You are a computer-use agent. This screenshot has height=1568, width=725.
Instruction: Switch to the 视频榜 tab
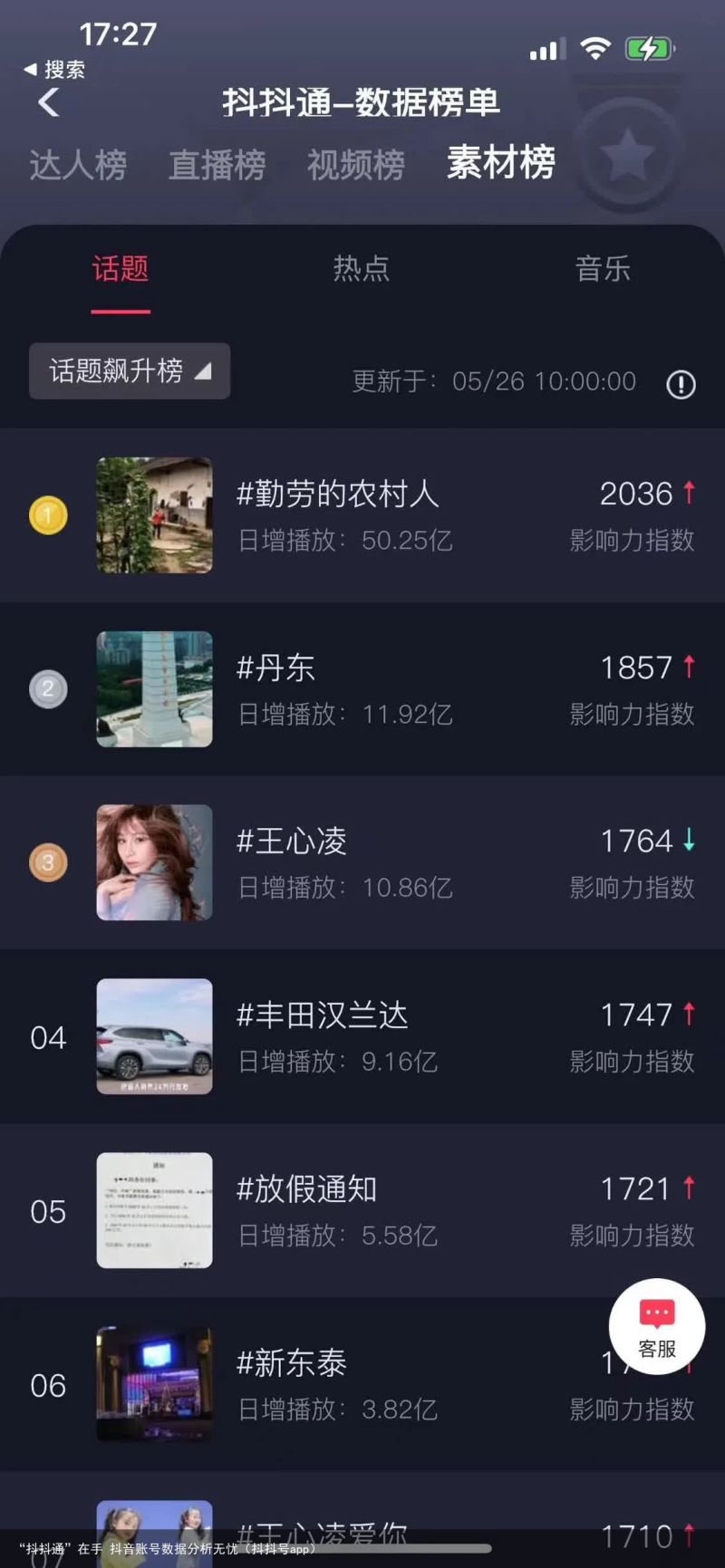pyautogui.click(x=356, y=165)
